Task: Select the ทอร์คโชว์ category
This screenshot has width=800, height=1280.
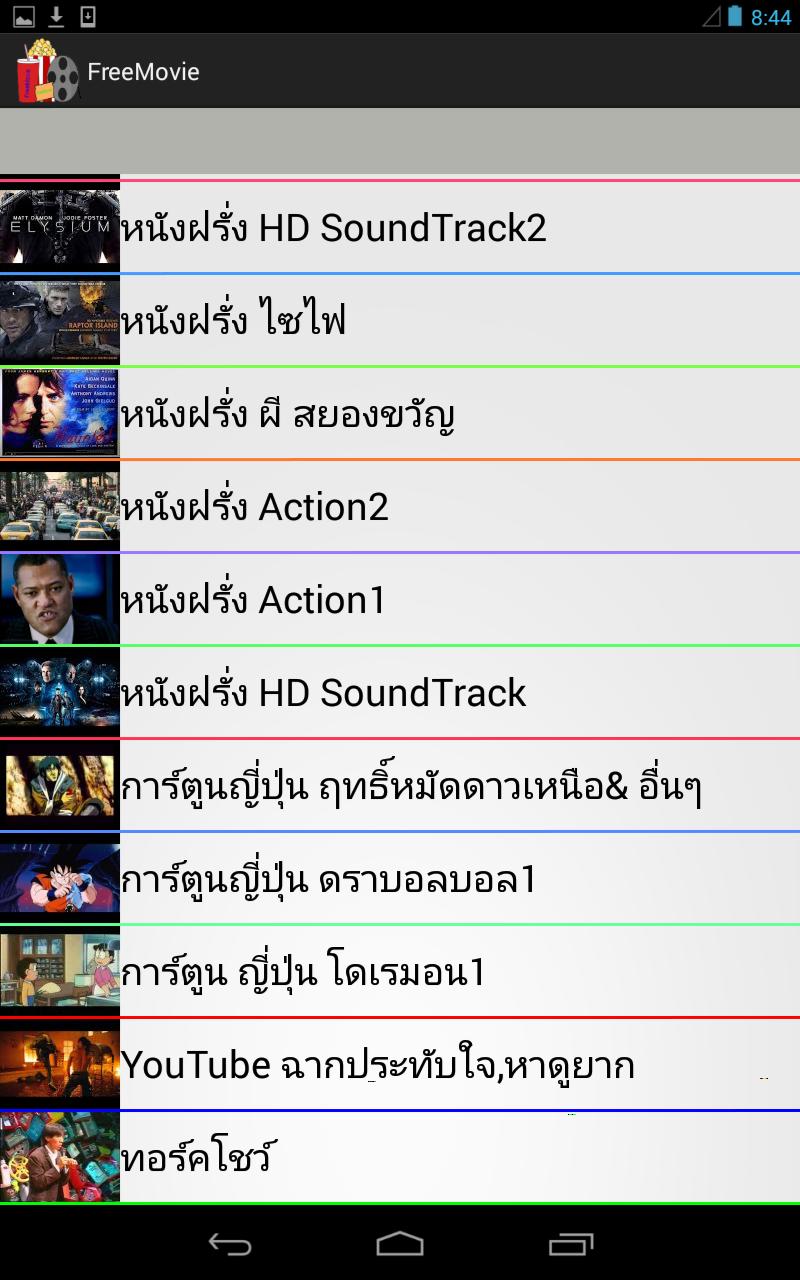Action: click(400, 1158)
